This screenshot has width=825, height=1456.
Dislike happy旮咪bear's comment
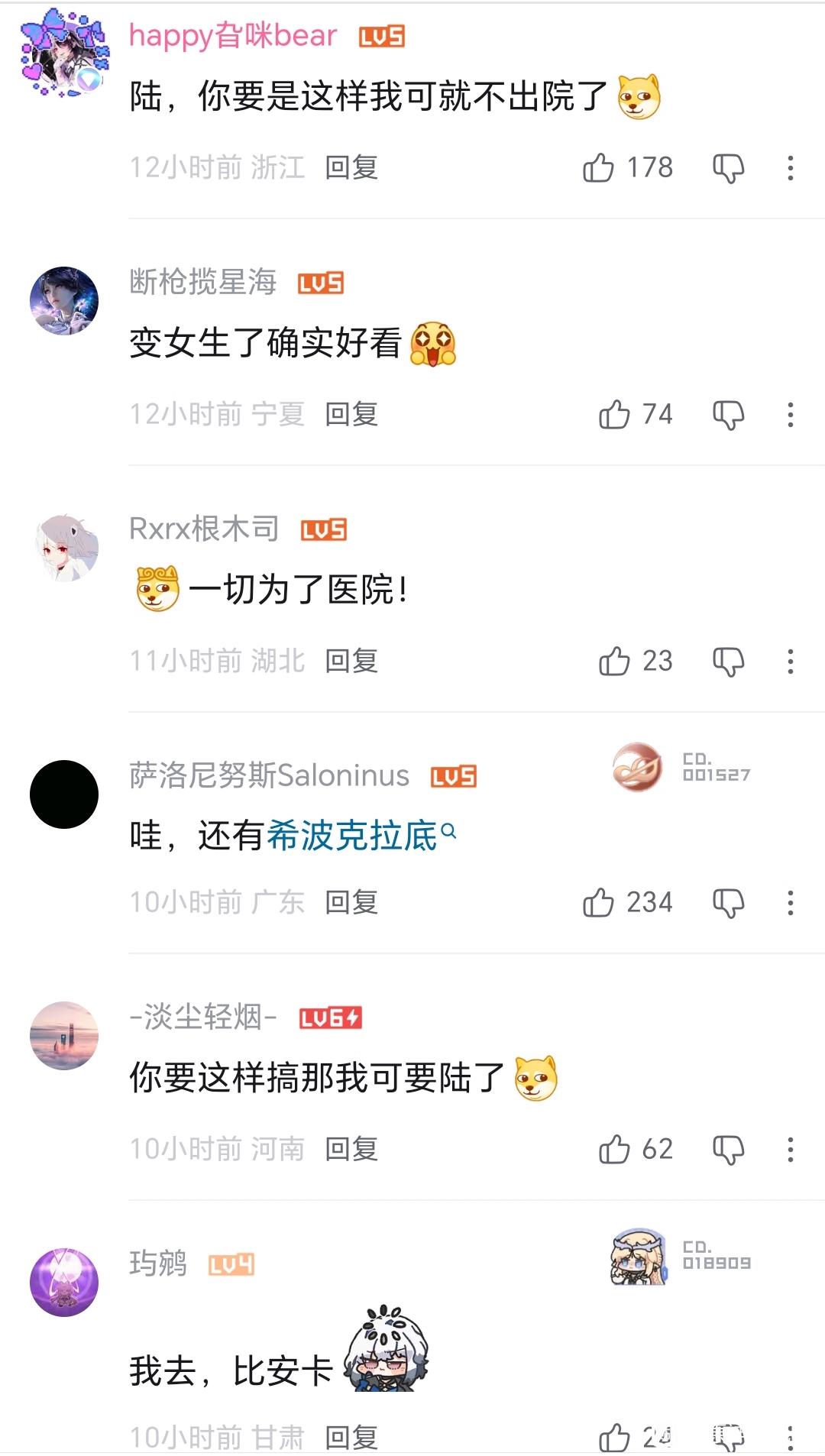pyautogui.click(x=728, y=168)
